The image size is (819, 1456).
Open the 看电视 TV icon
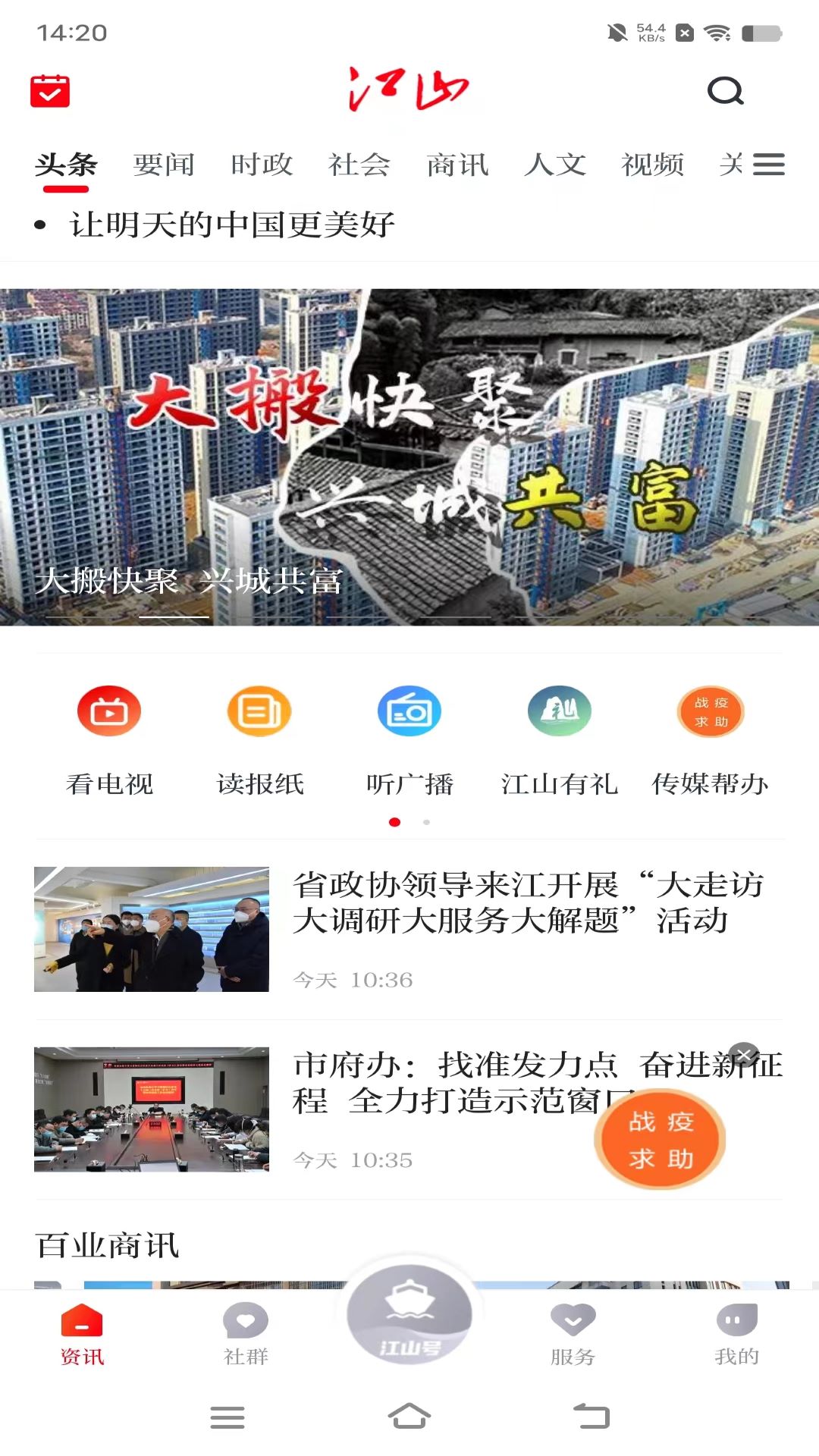pyautogui.click(x=108, y=711)
